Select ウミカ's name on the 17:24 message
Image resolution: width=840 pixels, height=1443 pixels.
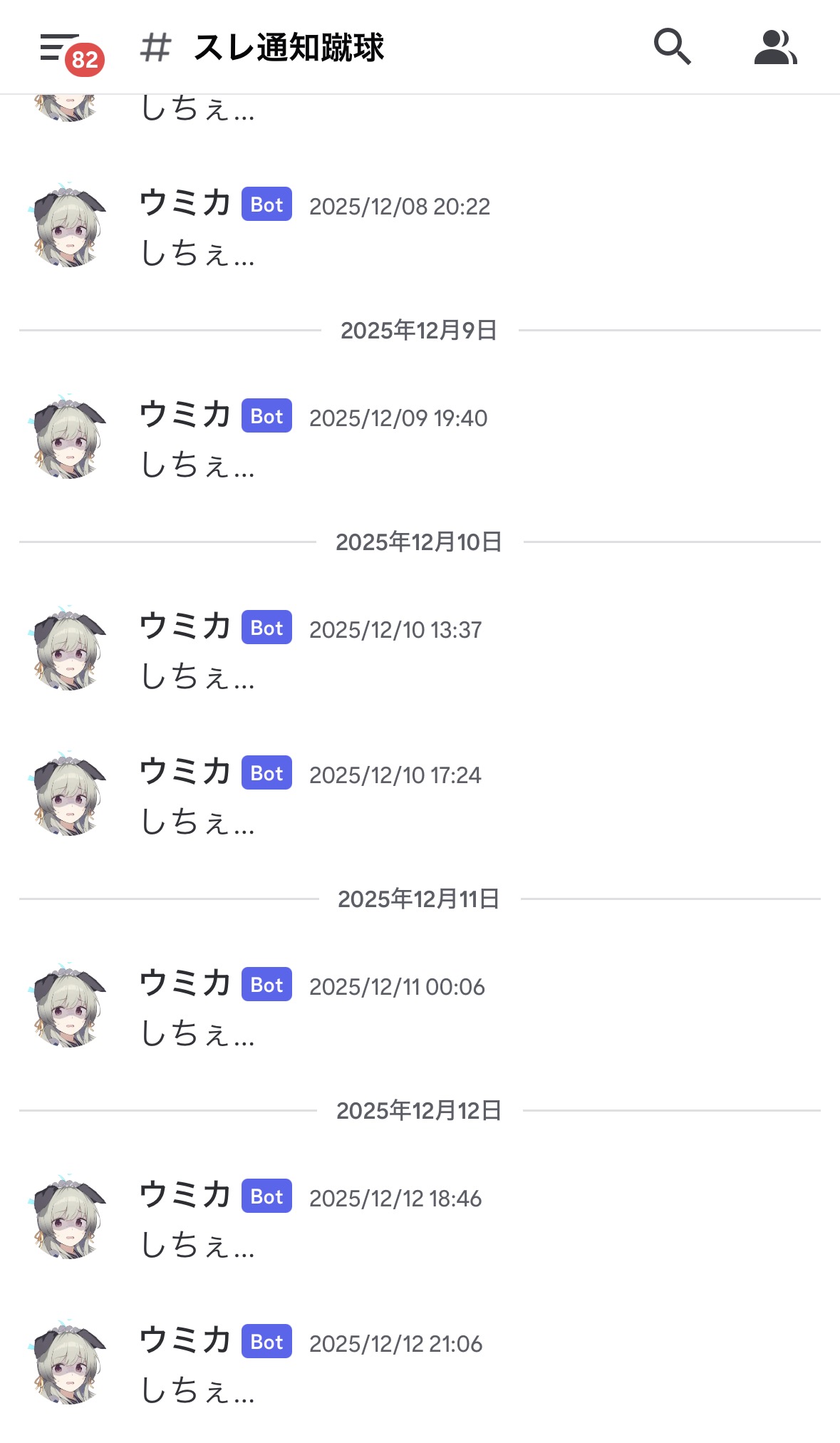[x=185, y=772]
